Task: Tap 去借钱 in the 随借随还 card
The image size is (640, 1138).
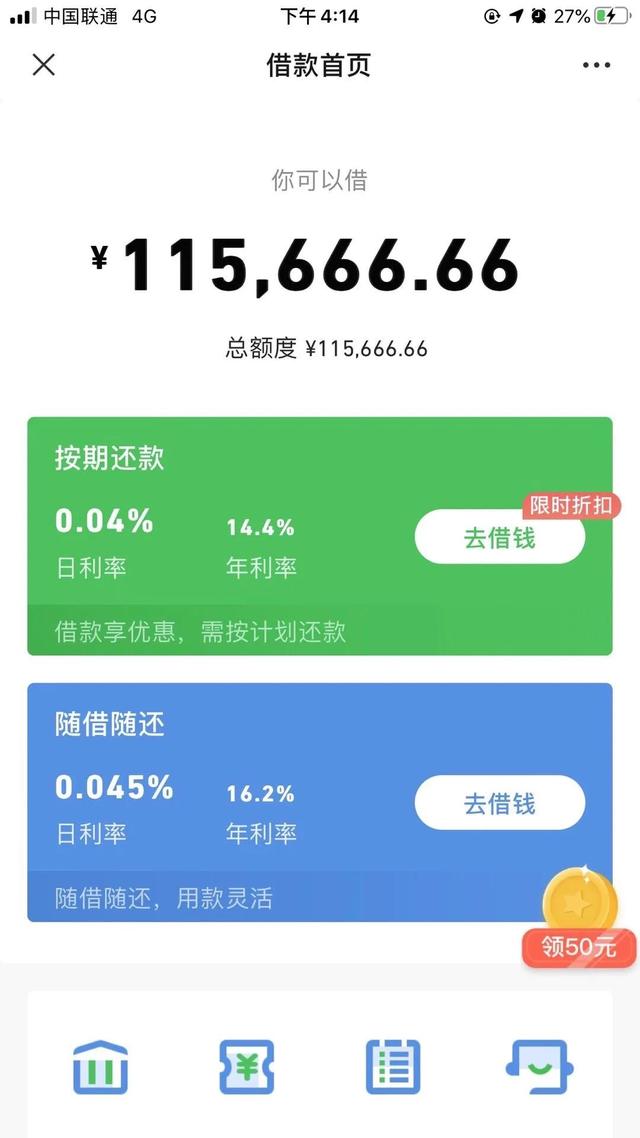Action: coord(499,803)
